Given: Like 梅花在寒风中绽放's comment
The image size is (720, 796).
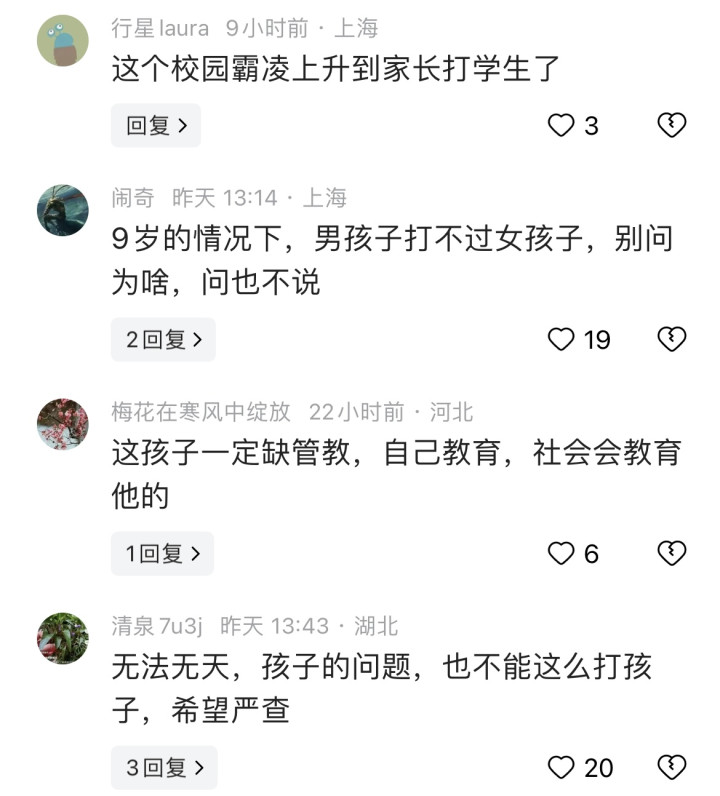Looking at the screenshot, I should (561, 553).
